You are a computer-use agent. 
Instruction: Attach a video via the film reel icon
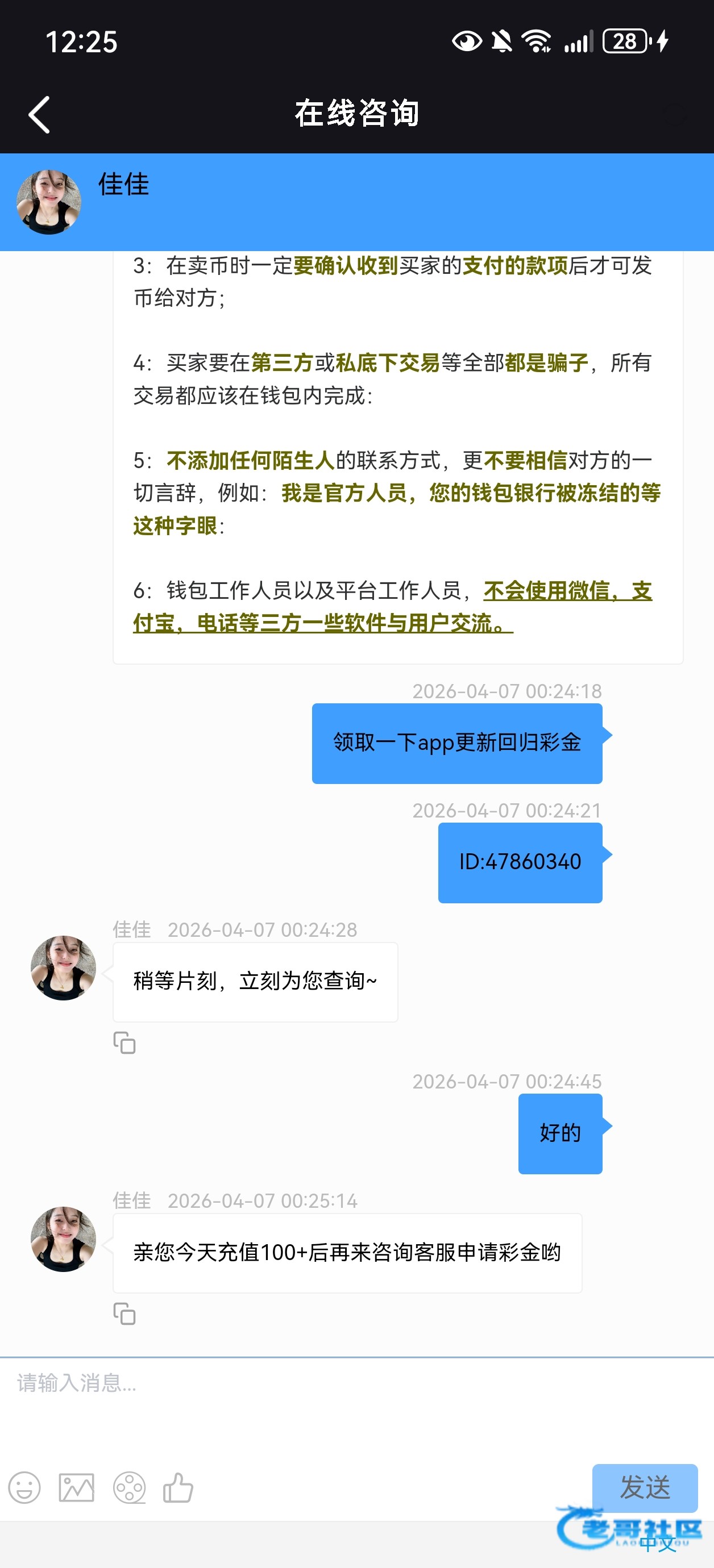(x=129, y=1488)
